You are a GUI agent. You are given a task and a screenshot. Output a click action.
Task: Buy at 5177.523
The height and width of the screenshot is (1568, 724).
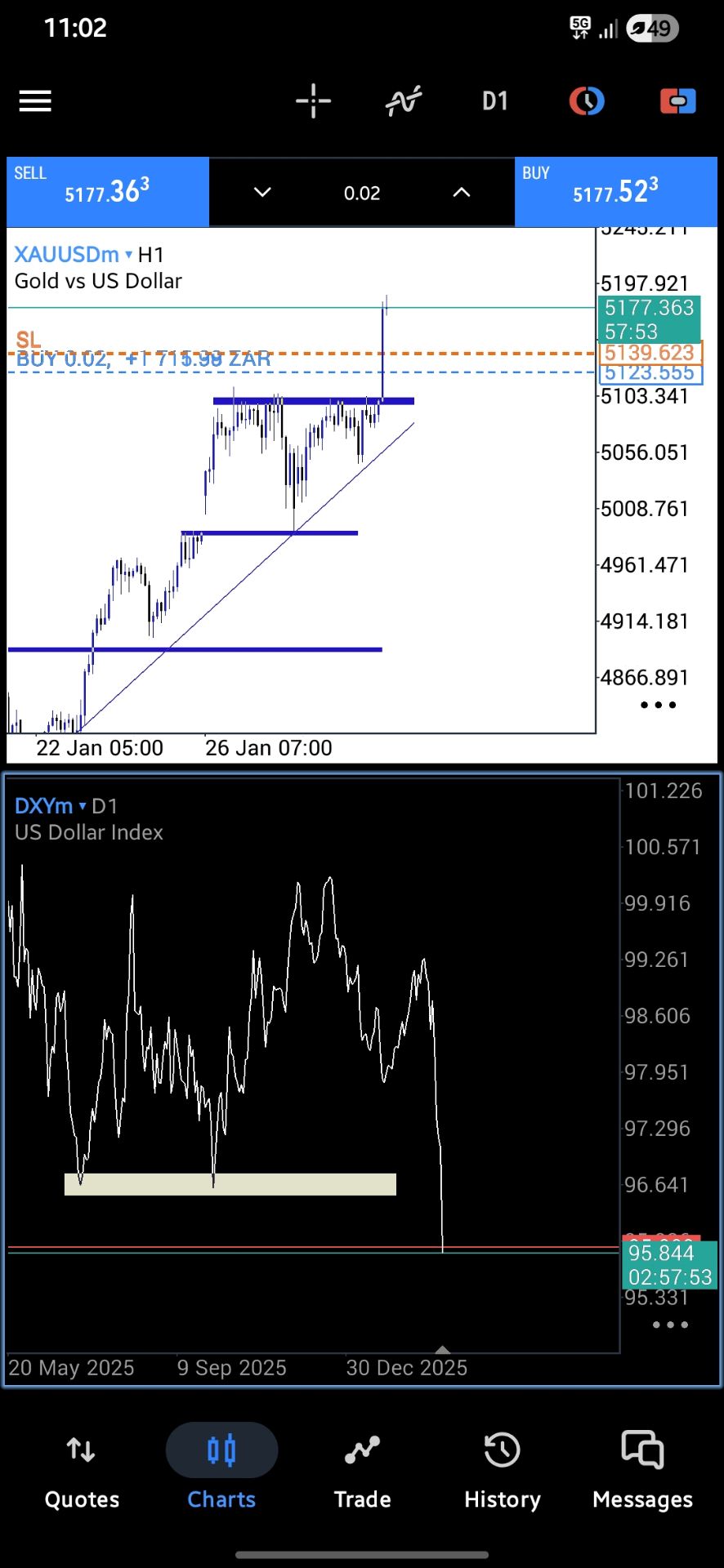pyautogui.click(x=615, y=192)
